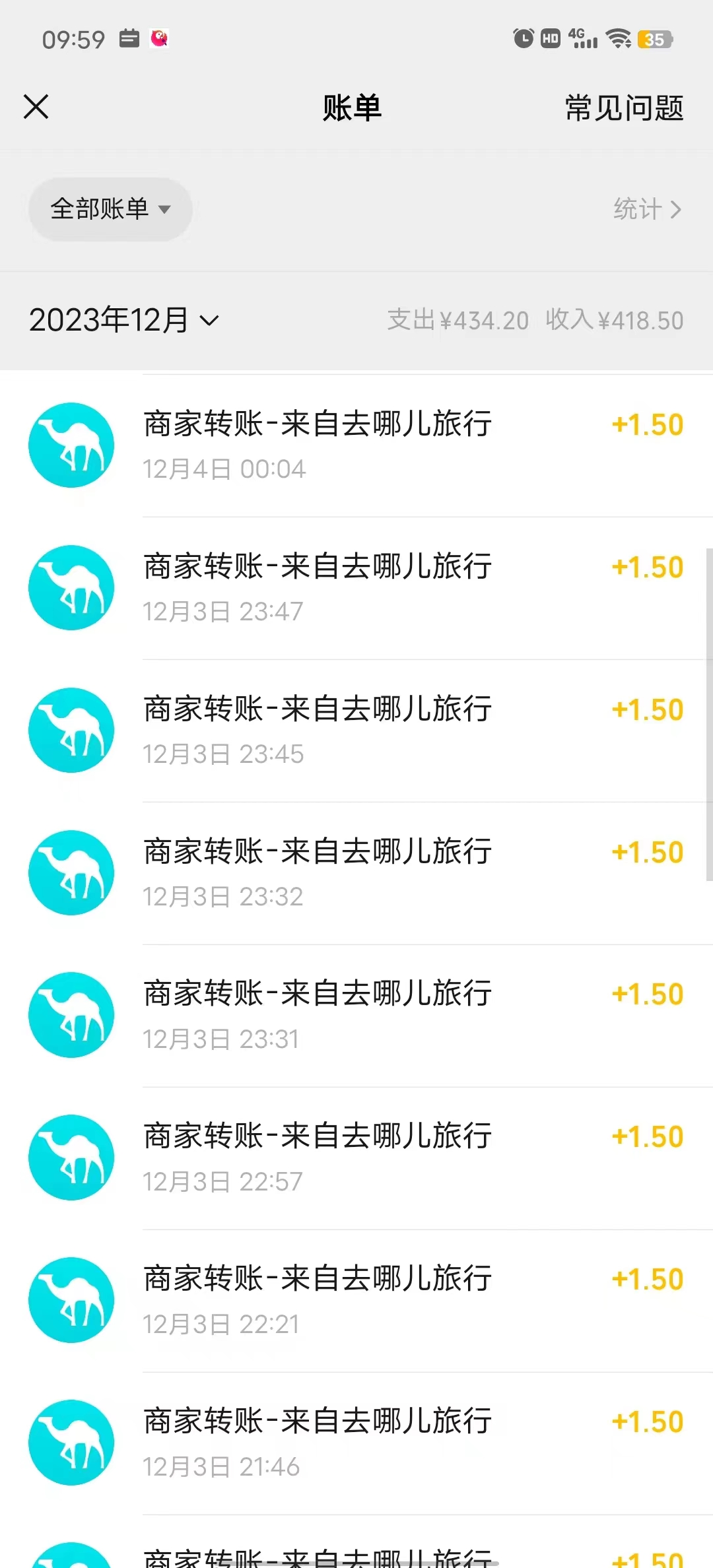Select the transfer from 12月3日 23:32
This screenshot has width=713, height=1568.
[x=356, y=873]
